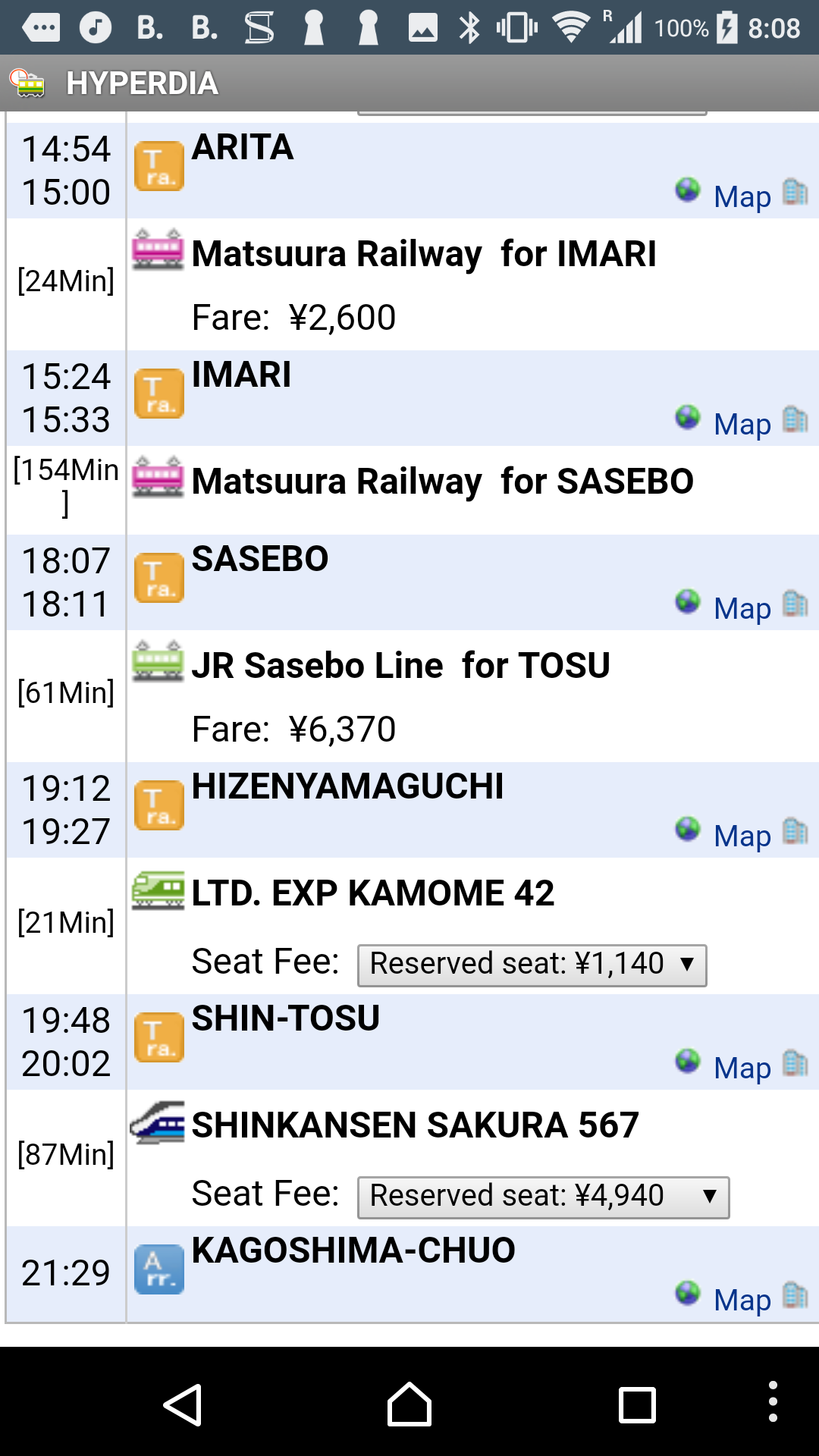Expand the Kamome 42 seat fee dropdown

tap(532, 965)
